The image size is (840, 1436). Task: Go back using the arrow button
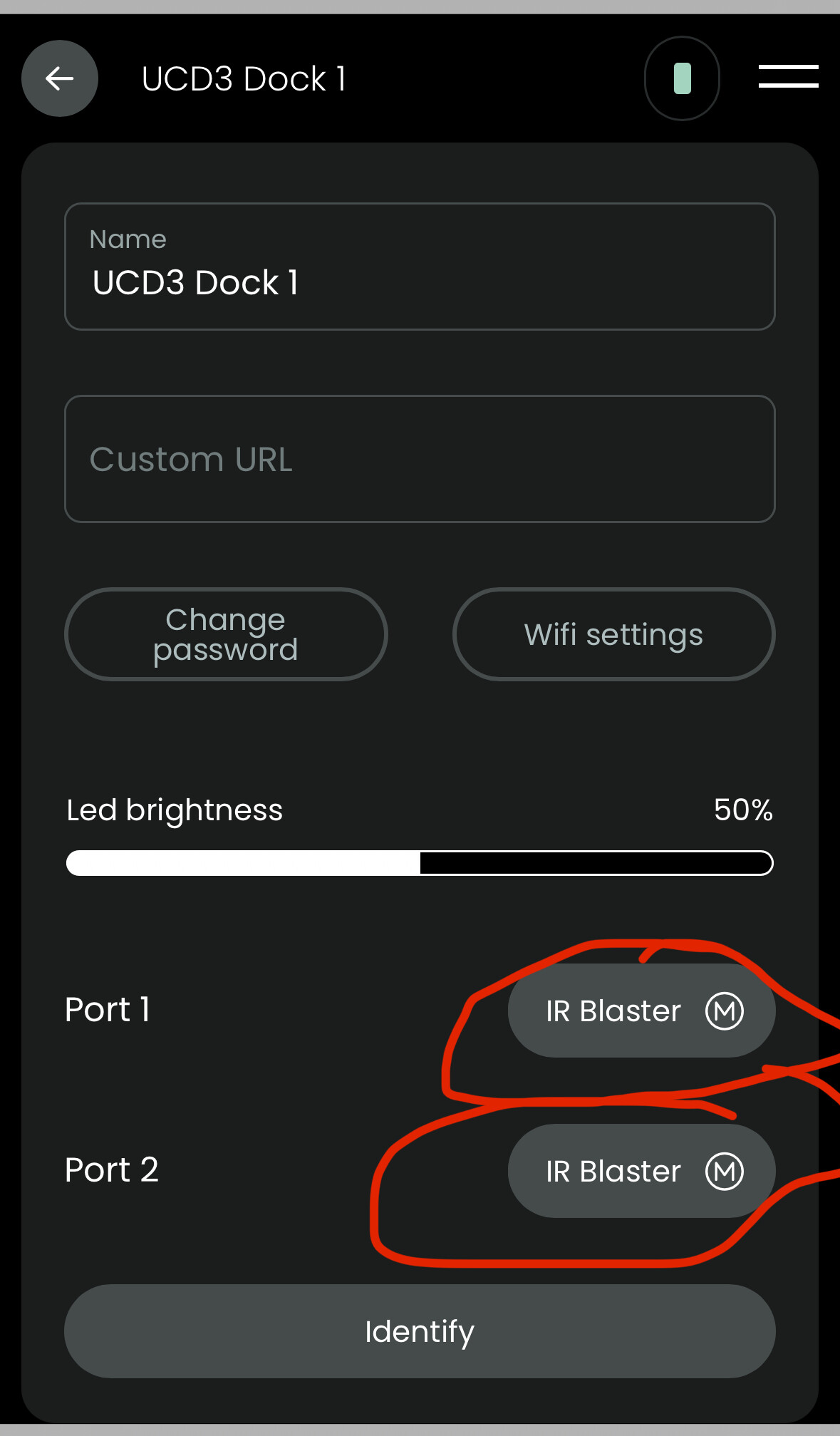point(60,78)
